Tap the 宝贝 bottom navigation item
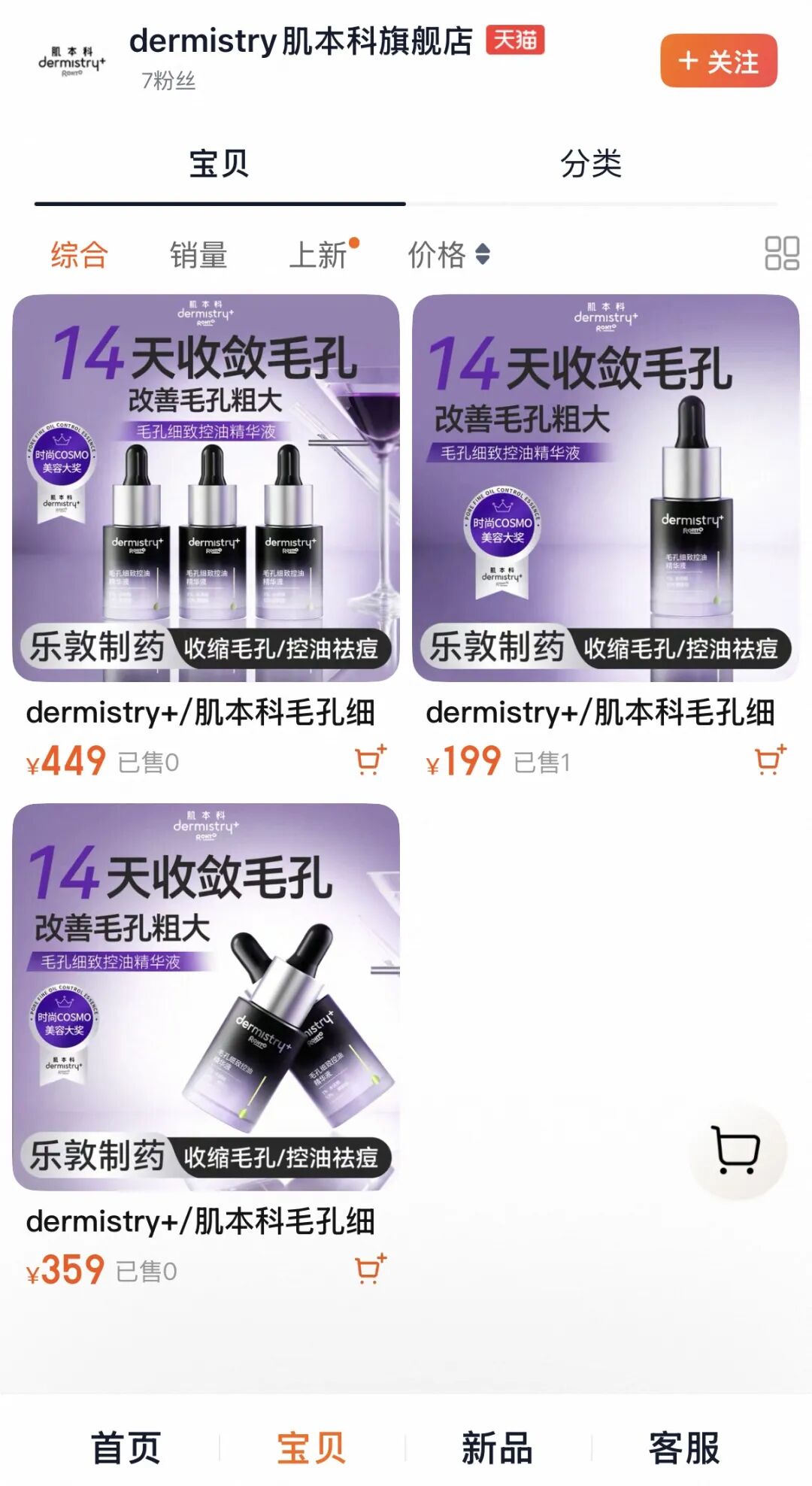The width and height of the screenshot is (812, 1486). pyautogui.click(x=311, y=1448)
